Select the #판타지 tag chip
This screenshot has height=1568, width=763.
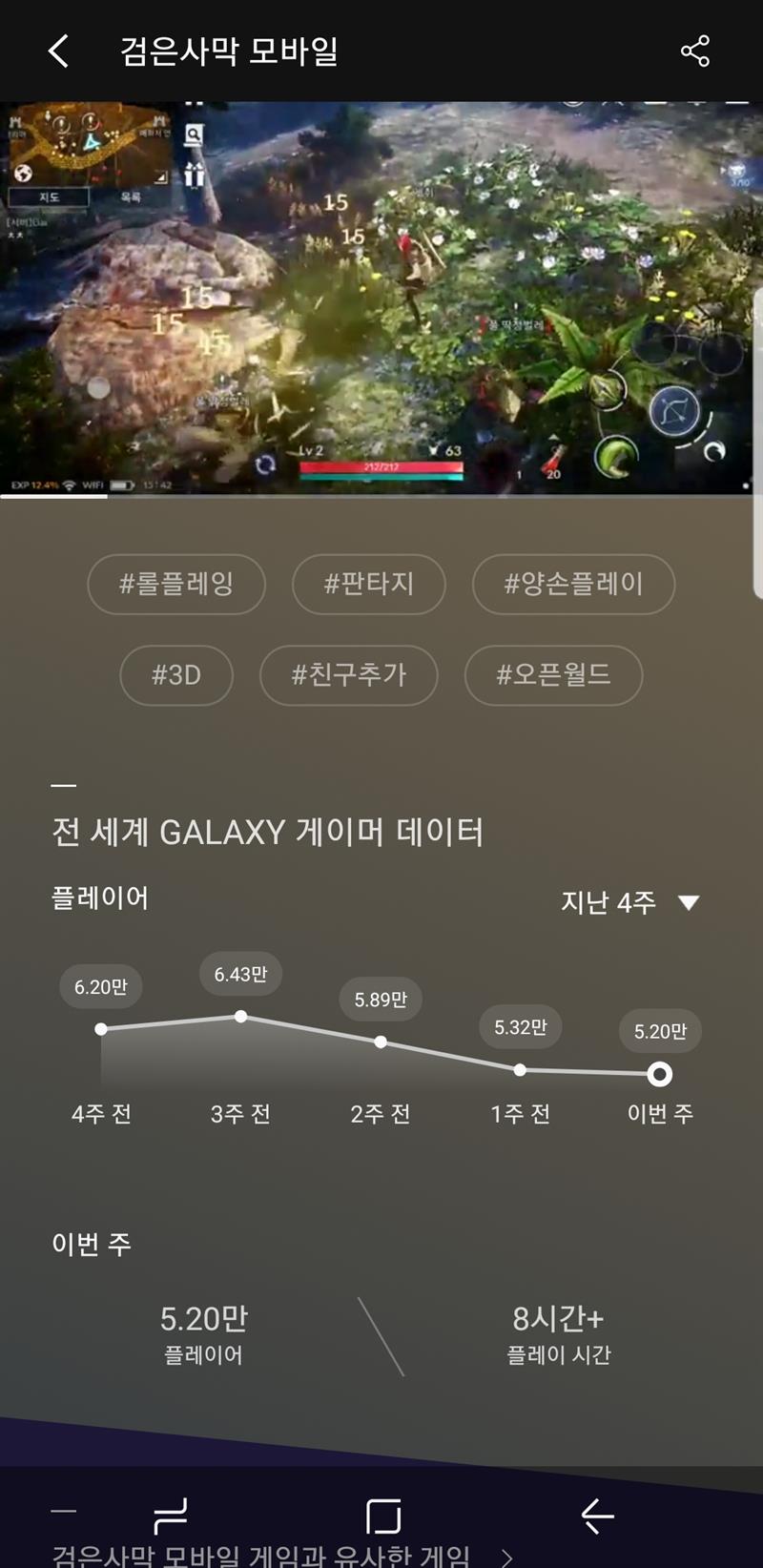point(368,584)
